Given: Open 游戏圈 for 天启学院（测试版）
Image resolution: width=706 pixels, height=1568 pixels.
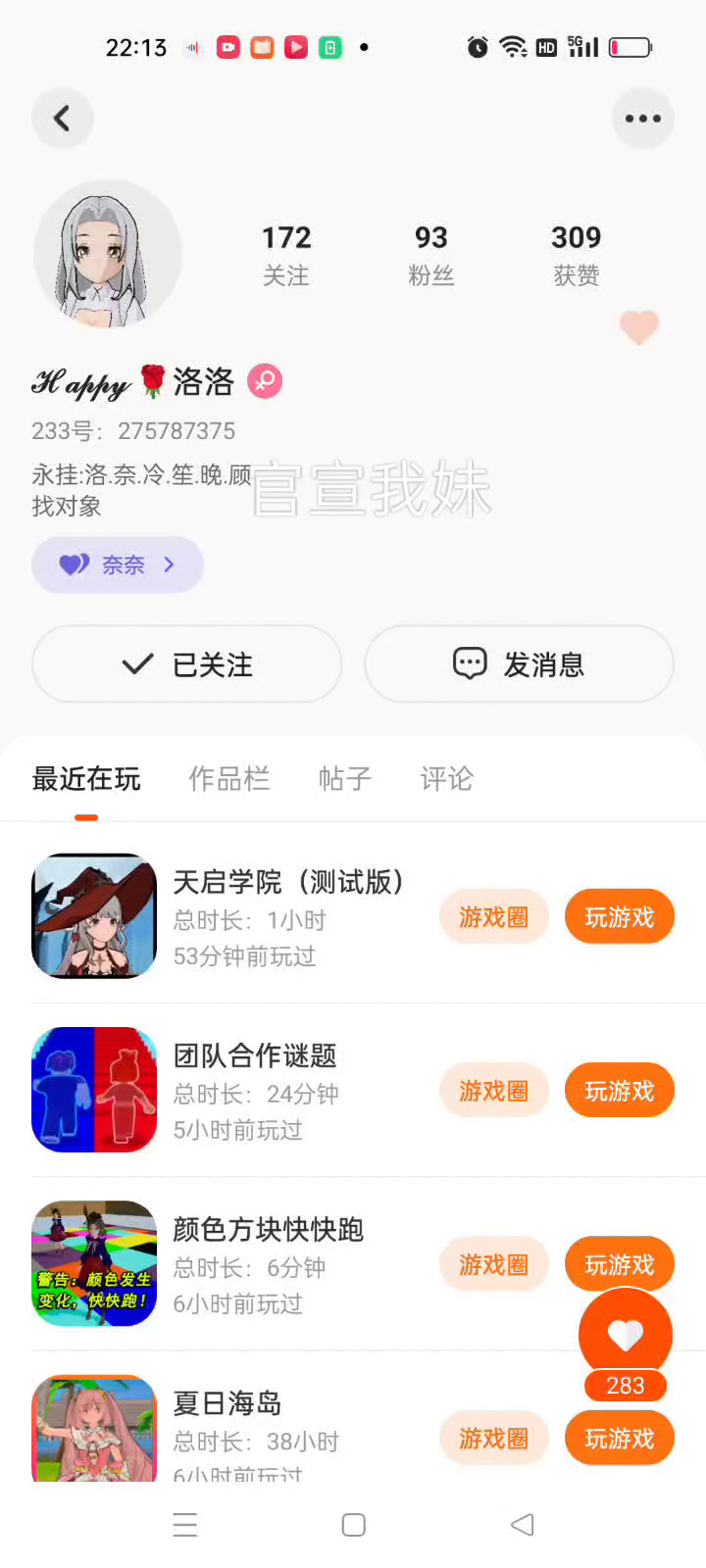Looking at the screenshot, I should [493, 917].
